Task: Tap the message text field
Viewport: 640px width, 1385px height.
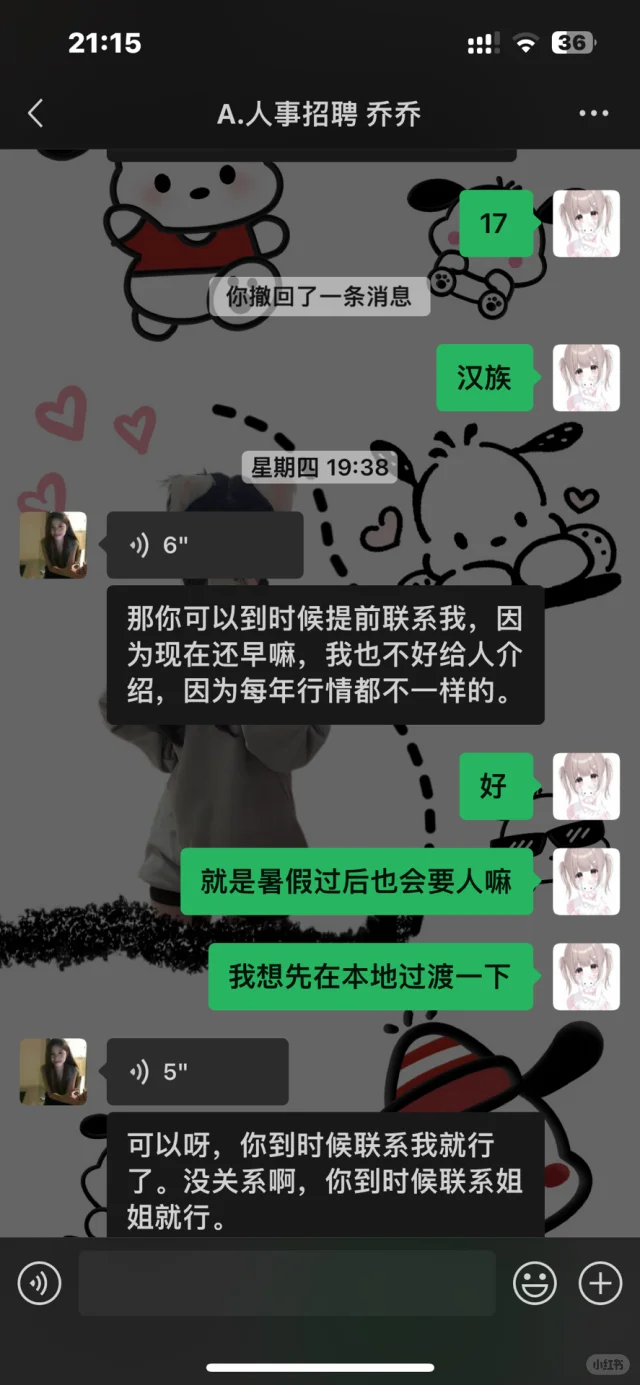Action: coord(287,1283)
